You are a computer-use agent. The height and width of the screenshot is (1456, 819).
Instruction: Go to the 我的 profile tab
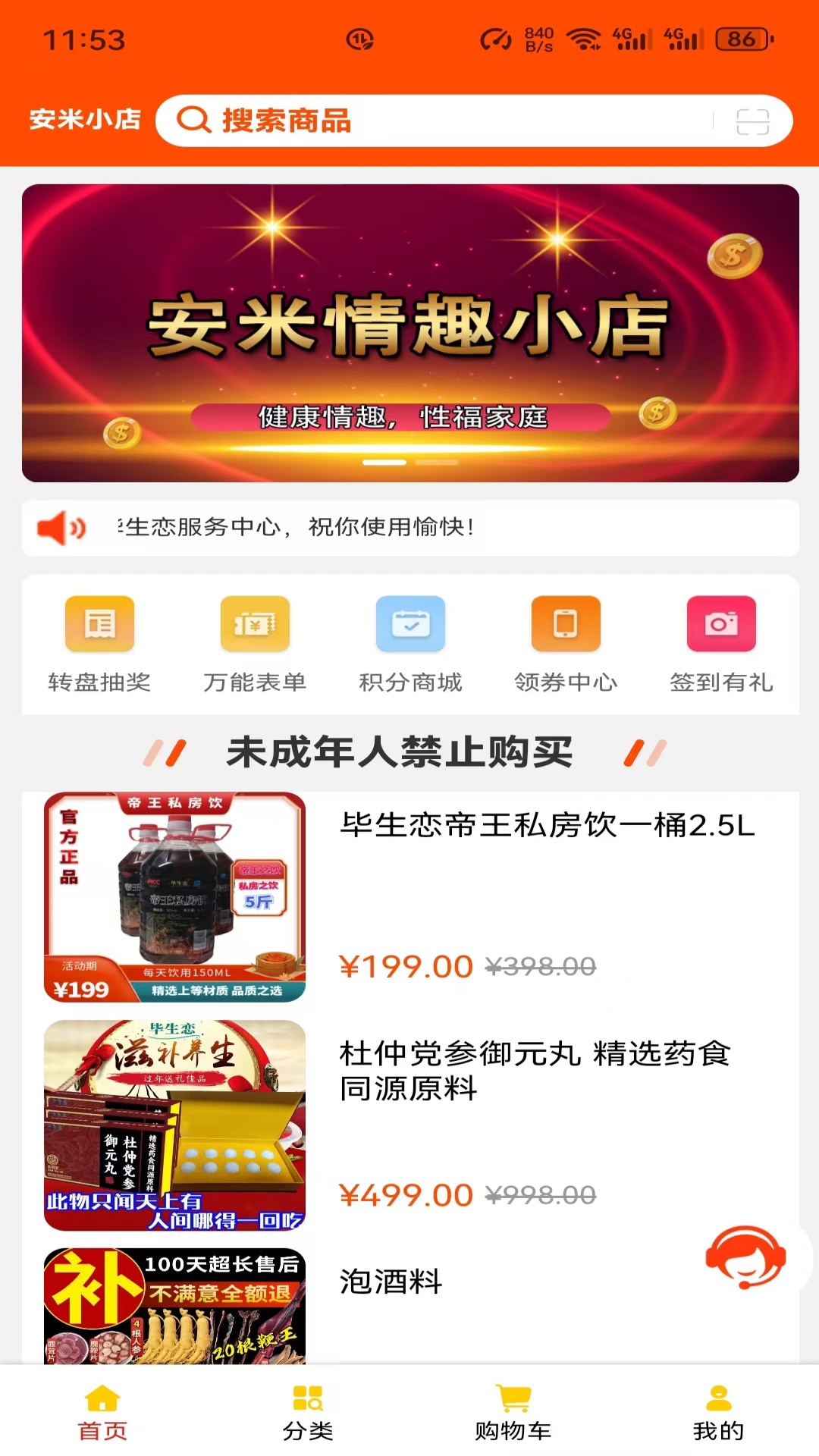[x=717, y=1412]
